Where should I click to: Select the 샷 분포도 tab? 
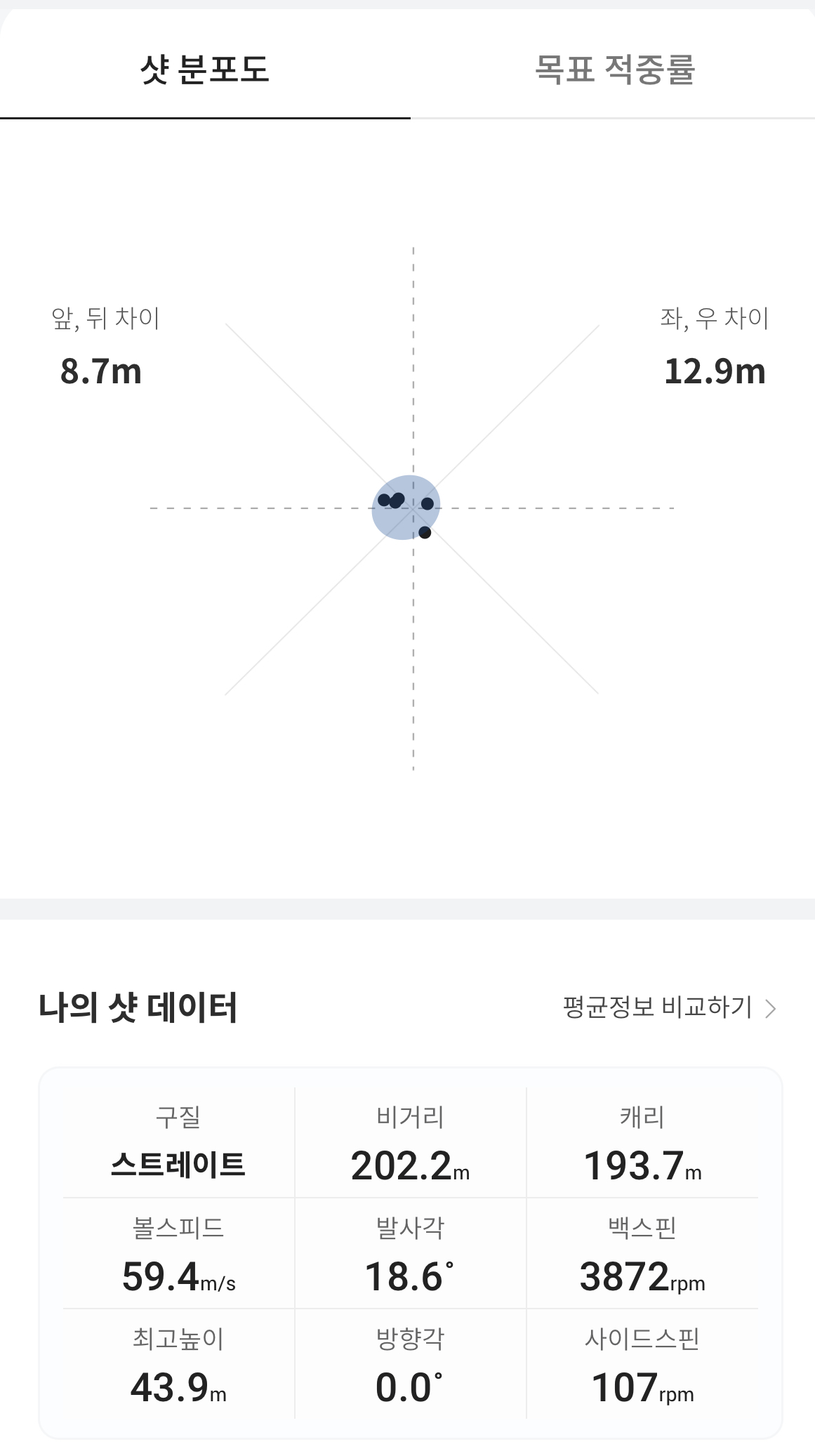[x=204, y=69]
